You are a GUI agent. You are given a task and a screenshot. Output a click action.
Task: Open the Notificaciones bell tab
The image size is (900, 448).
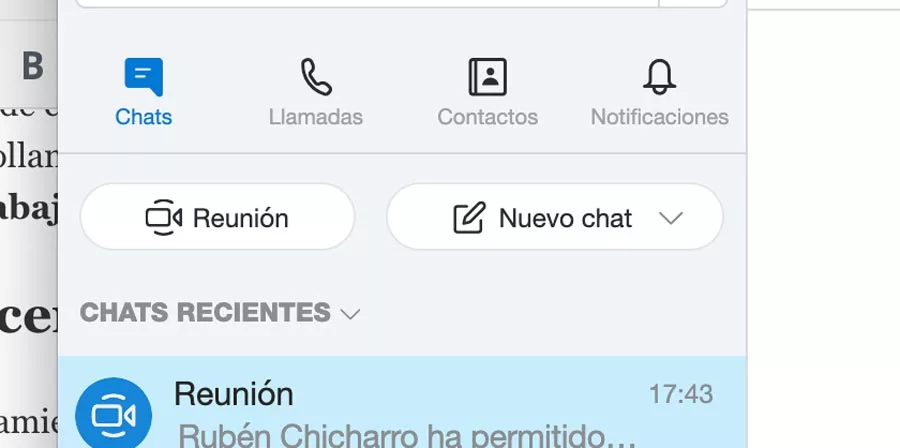tap(659, 92)
